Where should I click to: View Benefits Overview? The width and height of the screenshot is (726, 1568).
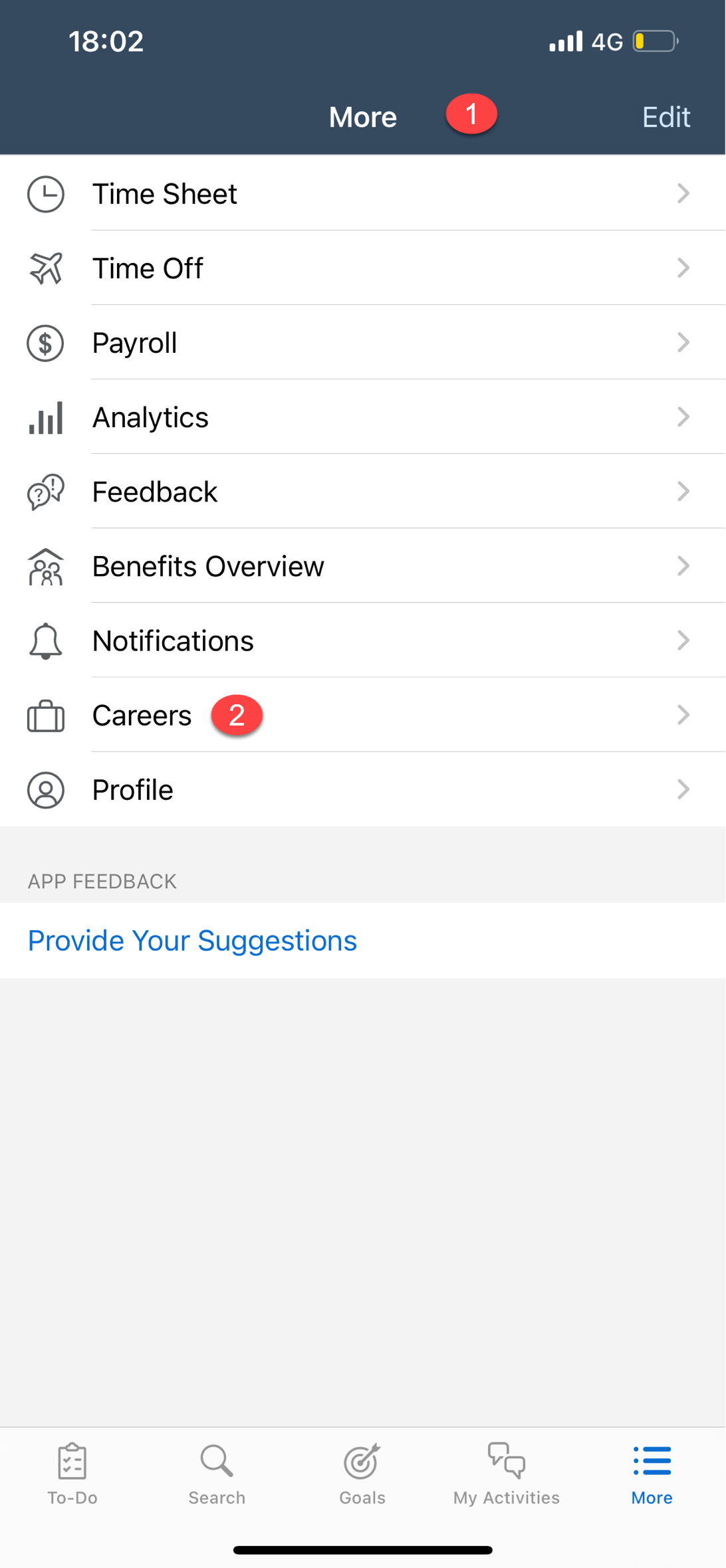coord(363,565)
